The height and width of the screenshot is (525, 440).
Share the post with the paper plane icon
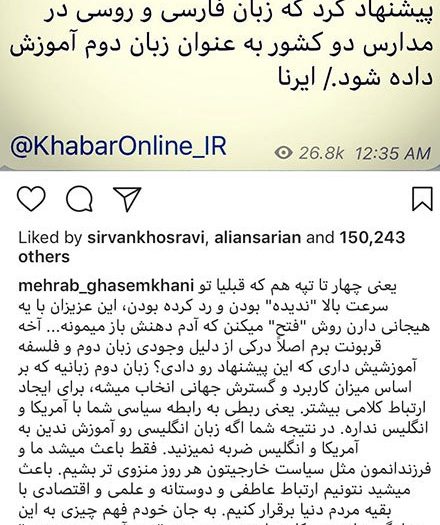tap(127, 199)
